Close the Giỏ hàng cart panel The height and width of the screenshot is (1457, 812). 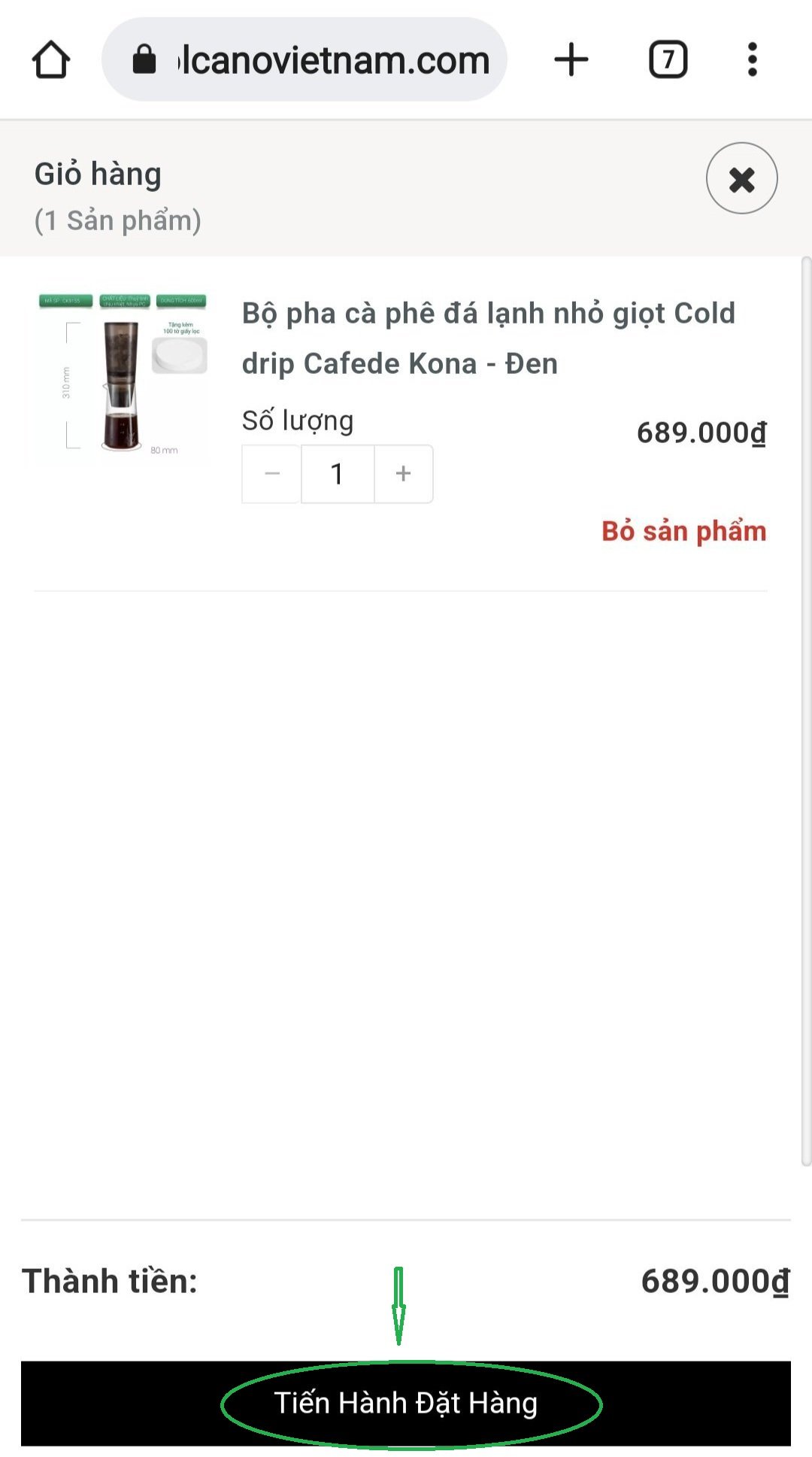(741, 178)
